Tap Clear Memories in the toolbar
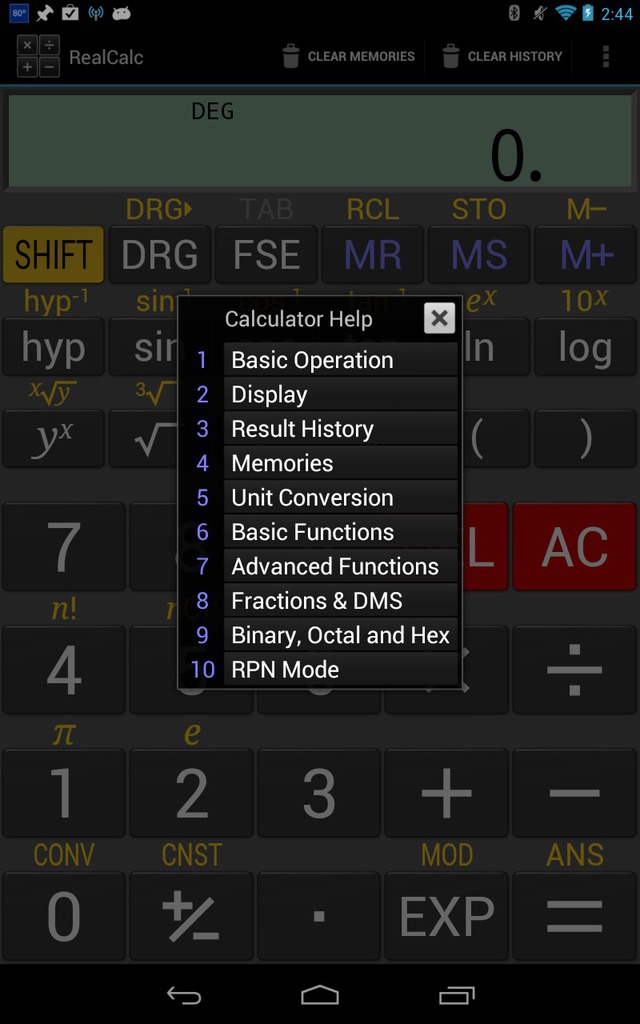Screen dimensions: 640x1024 [x=348, y=56]
